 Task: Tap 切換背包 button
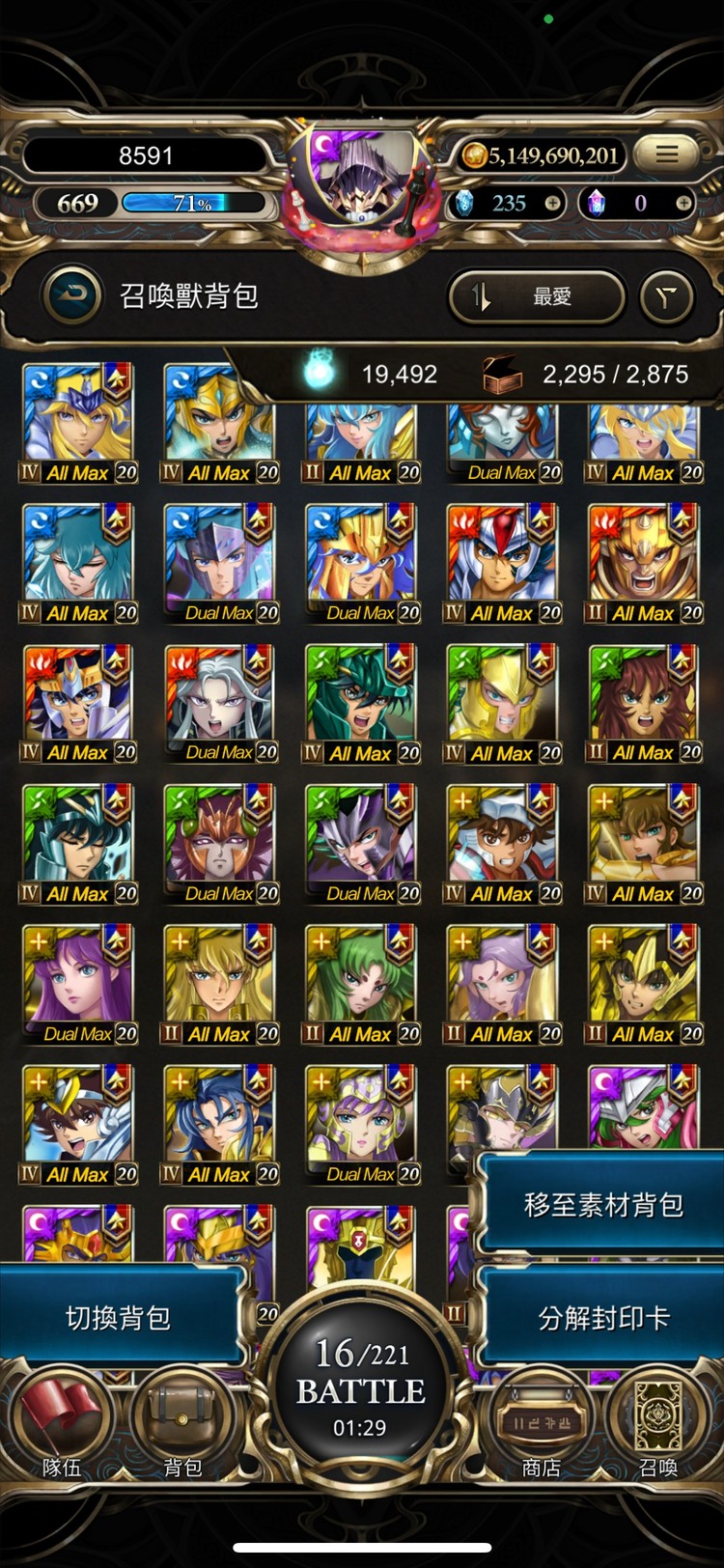[118, 1317]
